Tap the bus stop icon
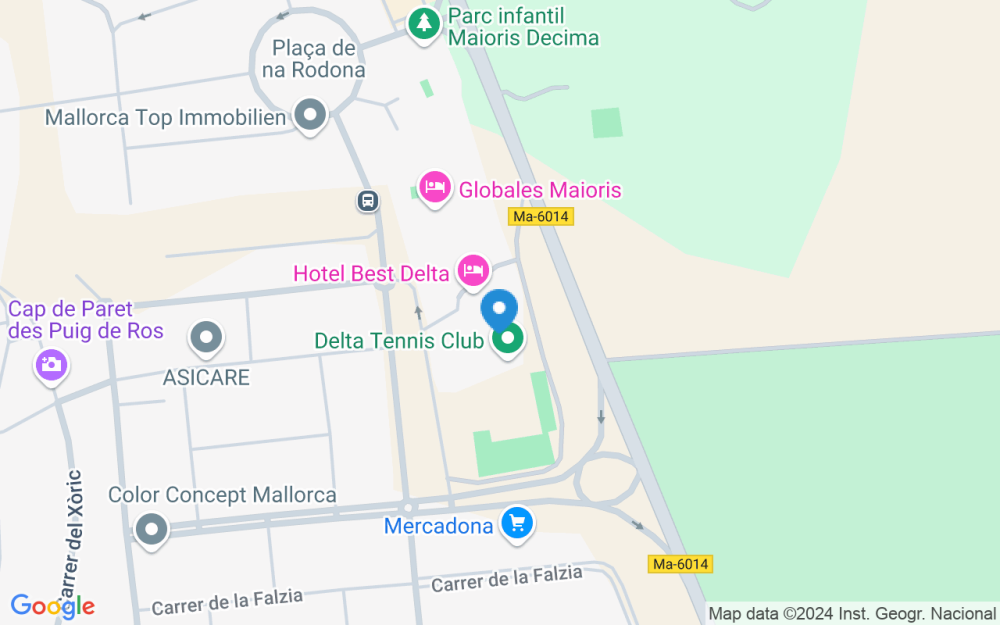 coord(367,201)
